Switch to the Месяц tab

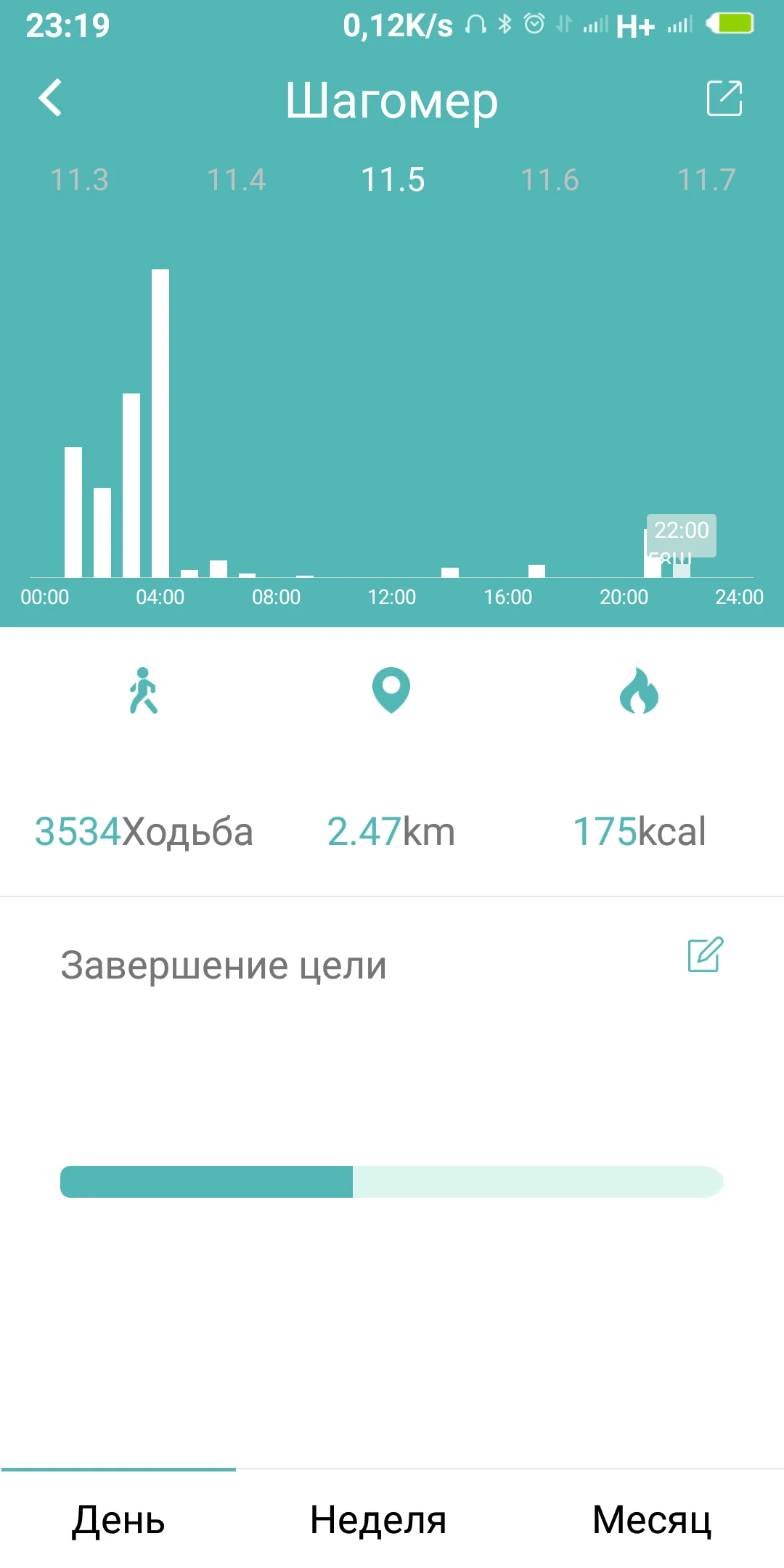[x=651, y=1519]
